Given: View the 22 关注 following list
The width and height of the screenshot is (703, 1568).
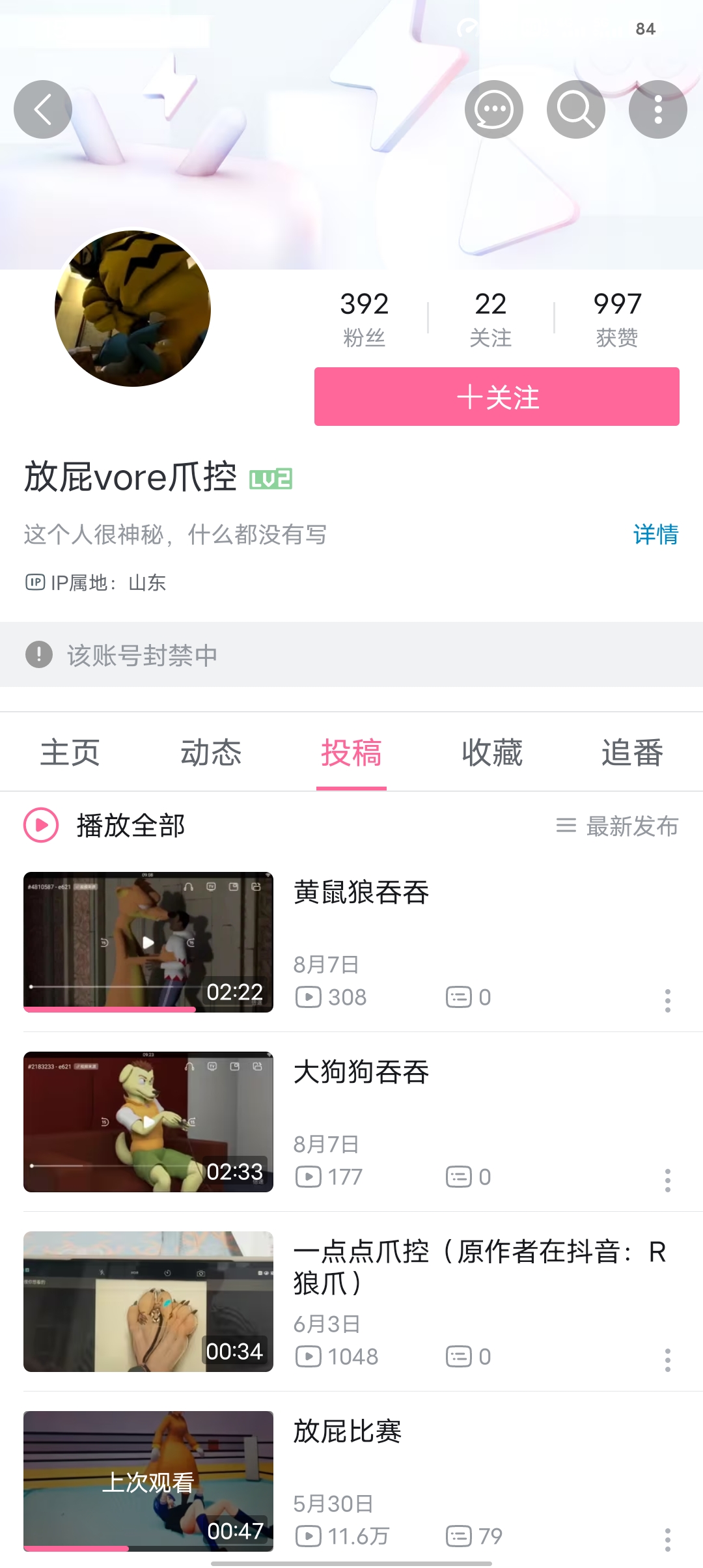Looking at the screenshot, I should [491, 318].
